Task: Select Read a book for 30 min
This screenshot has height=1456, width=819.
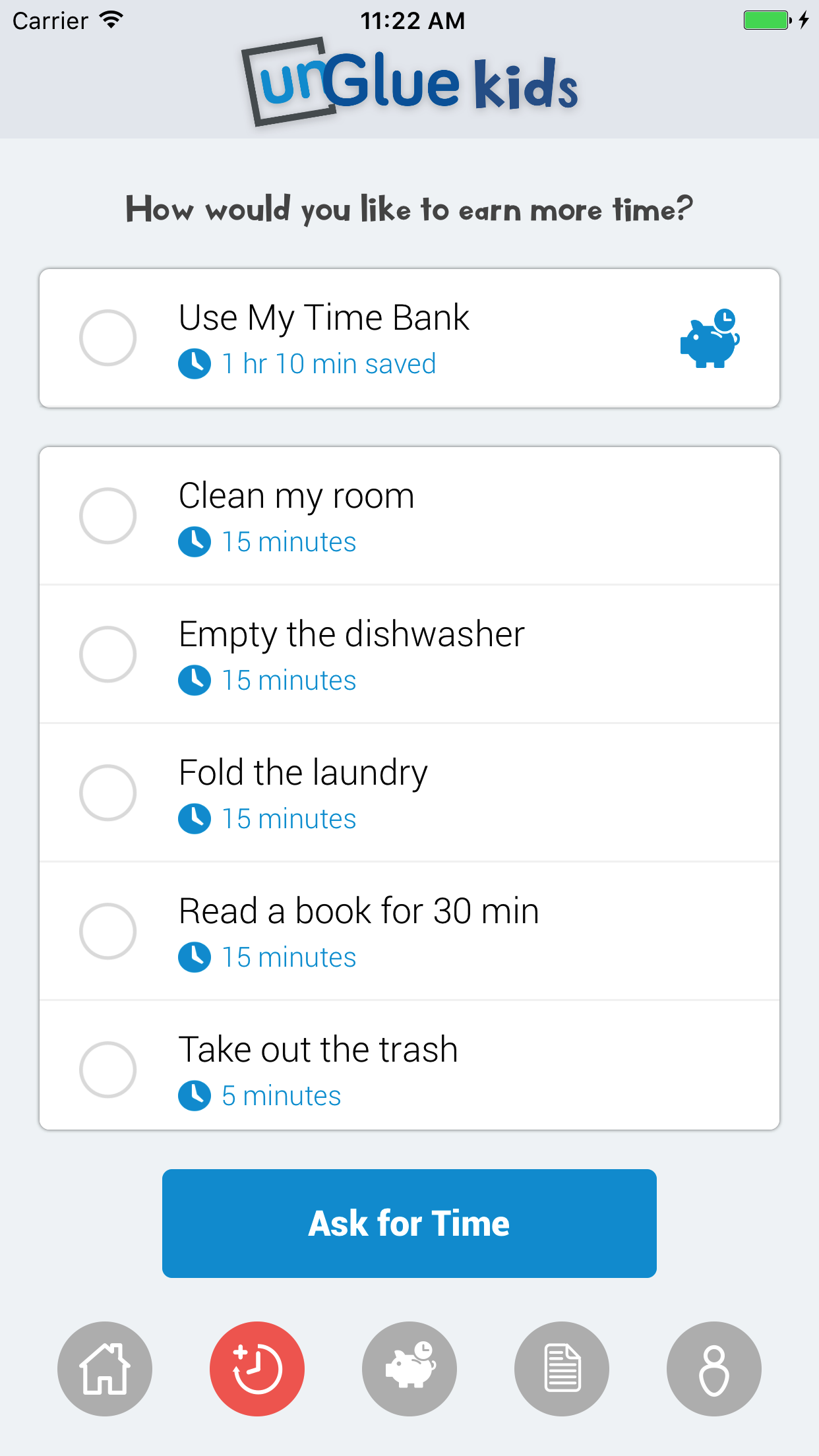Action: point(108,931)
